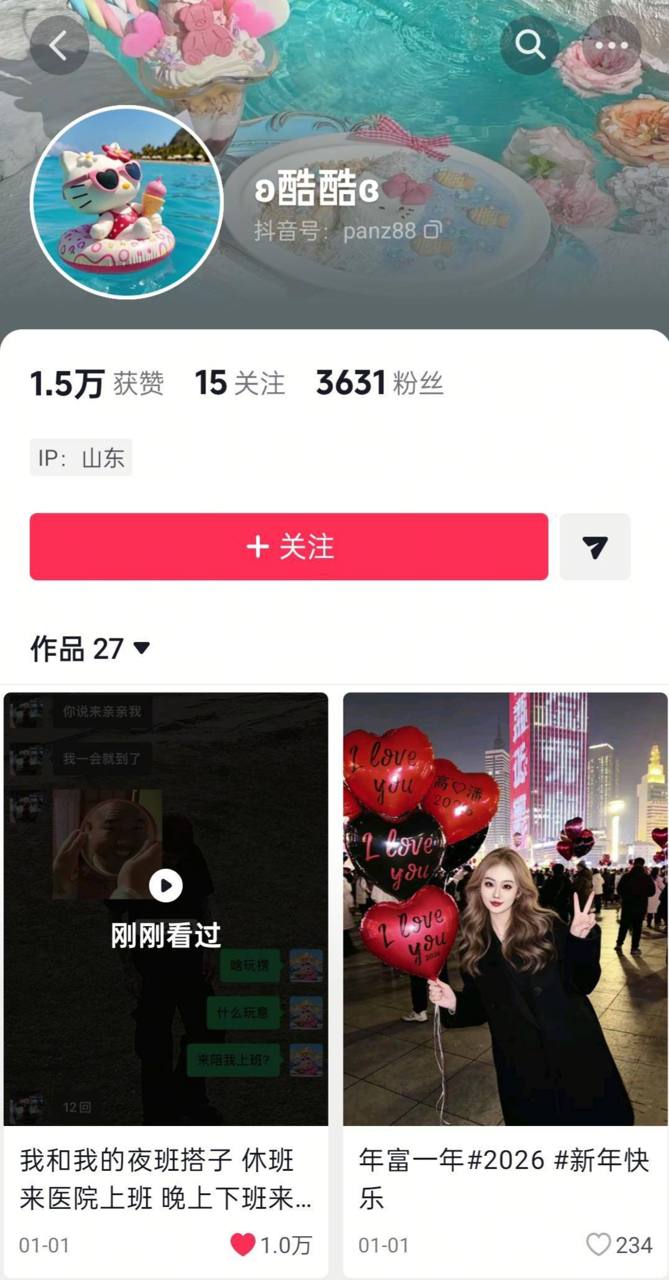View the 1.5万 获赞 likes count
Screen dimensions: 669x1280
tap(97, 383)
